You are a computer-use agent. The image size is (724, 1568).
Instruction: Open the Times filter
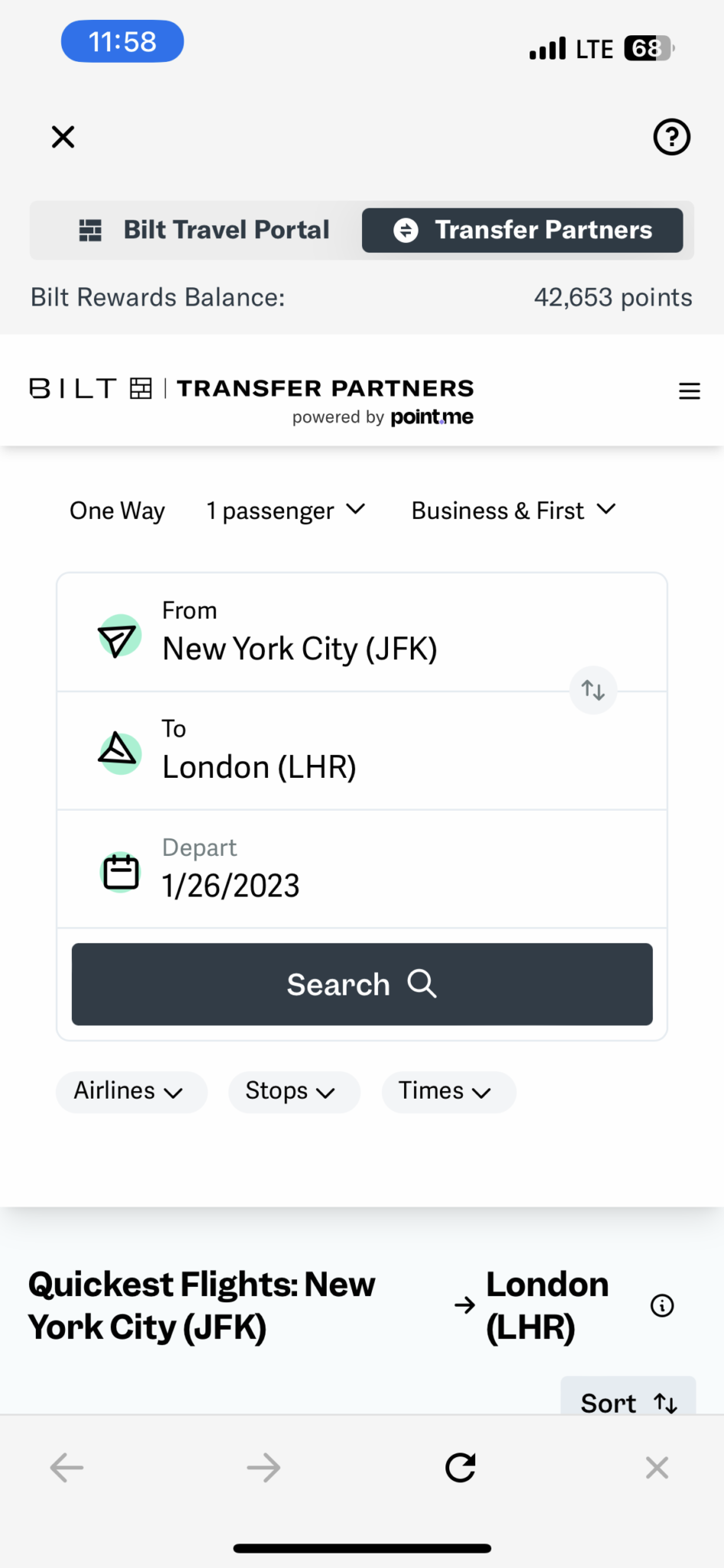448,1092
